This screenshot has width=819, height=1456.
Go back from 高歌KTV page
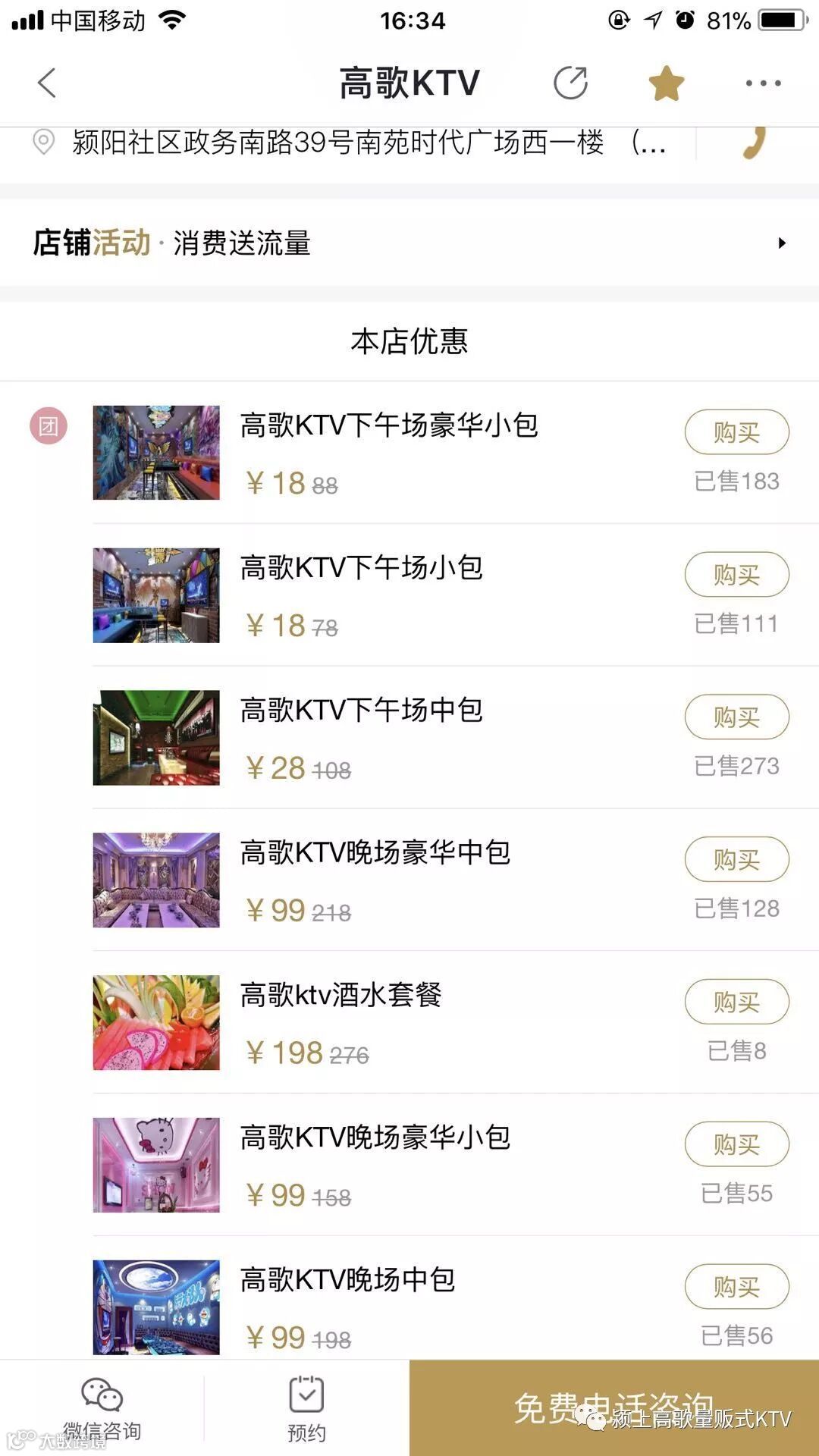(x=47, y=83)
